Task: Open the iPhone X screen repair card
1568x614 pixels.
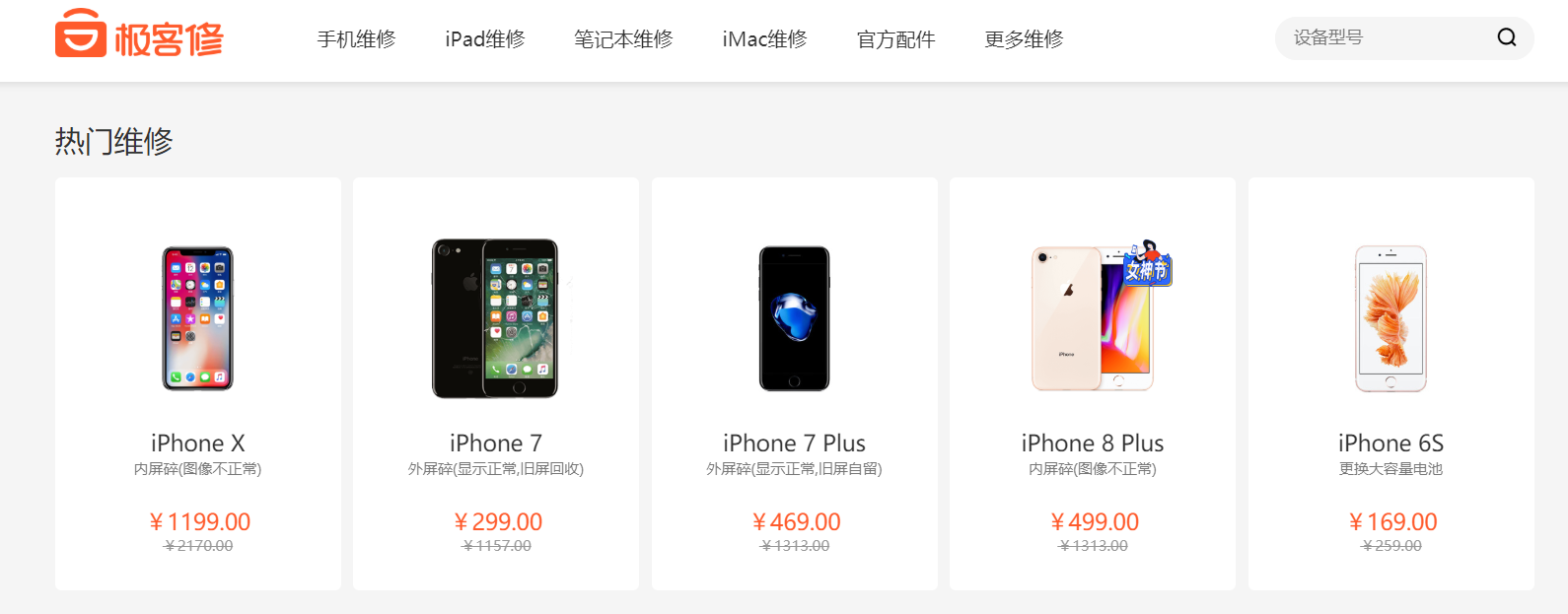Action: pyautogui.click(x=198, y=384)
